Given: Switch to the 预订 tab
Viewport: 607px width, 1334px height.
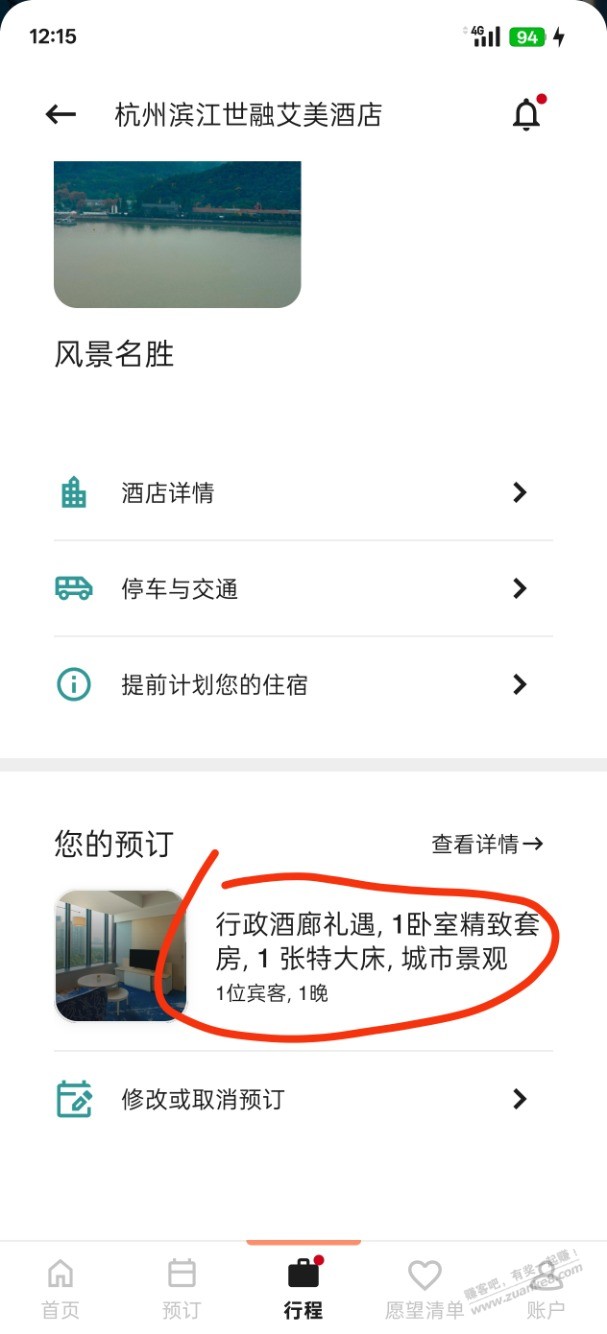Looking at the screenshot, I should click(182, 1289).
